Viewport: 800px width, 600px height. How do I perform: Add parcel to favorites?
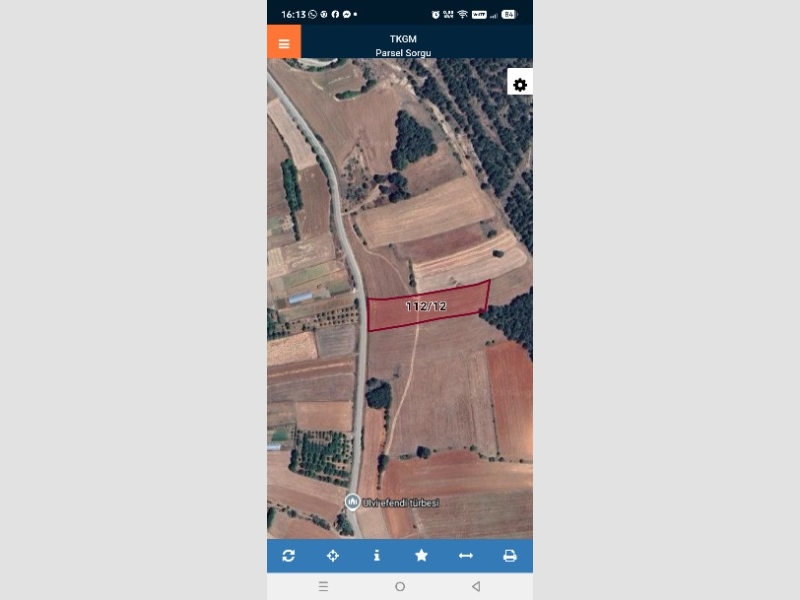[421, 556]
